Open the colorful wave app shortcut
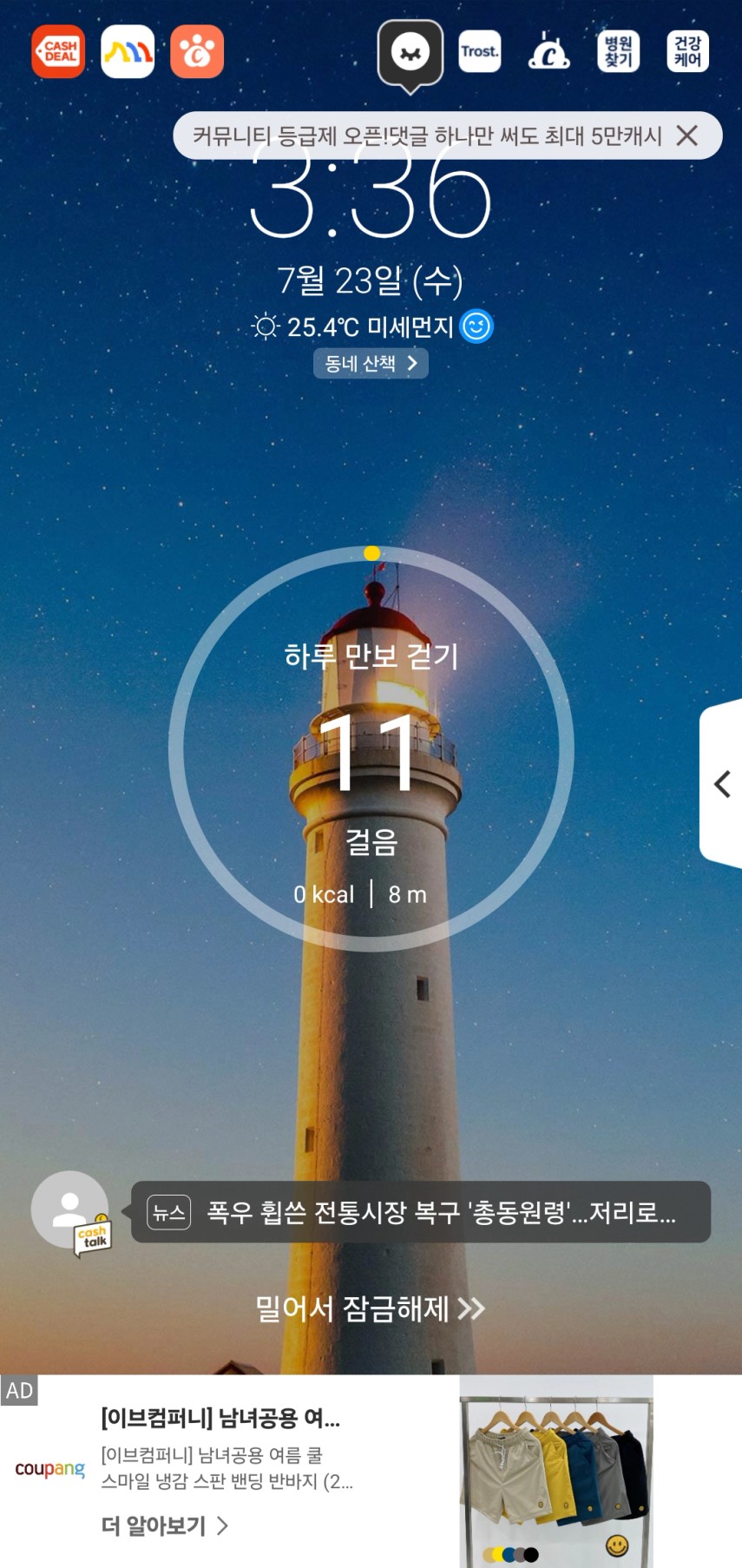The image size is (742, 1568). [x=128, y=51]
